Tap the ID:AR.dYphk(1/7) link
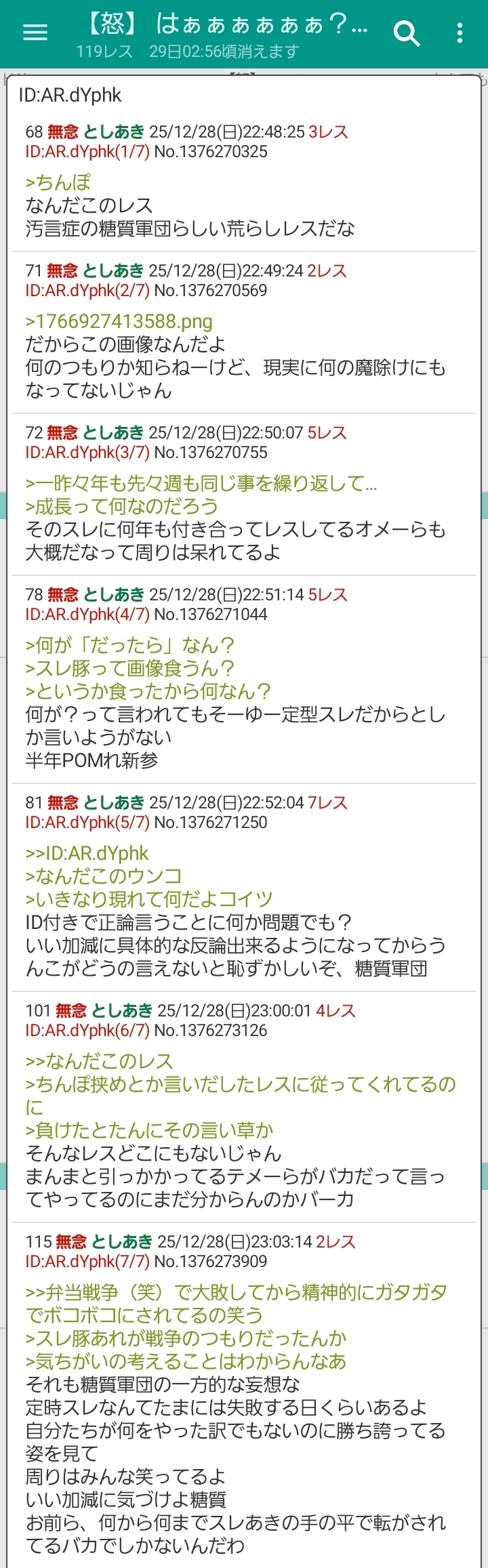488x1568 pixels. pos(87,151)
